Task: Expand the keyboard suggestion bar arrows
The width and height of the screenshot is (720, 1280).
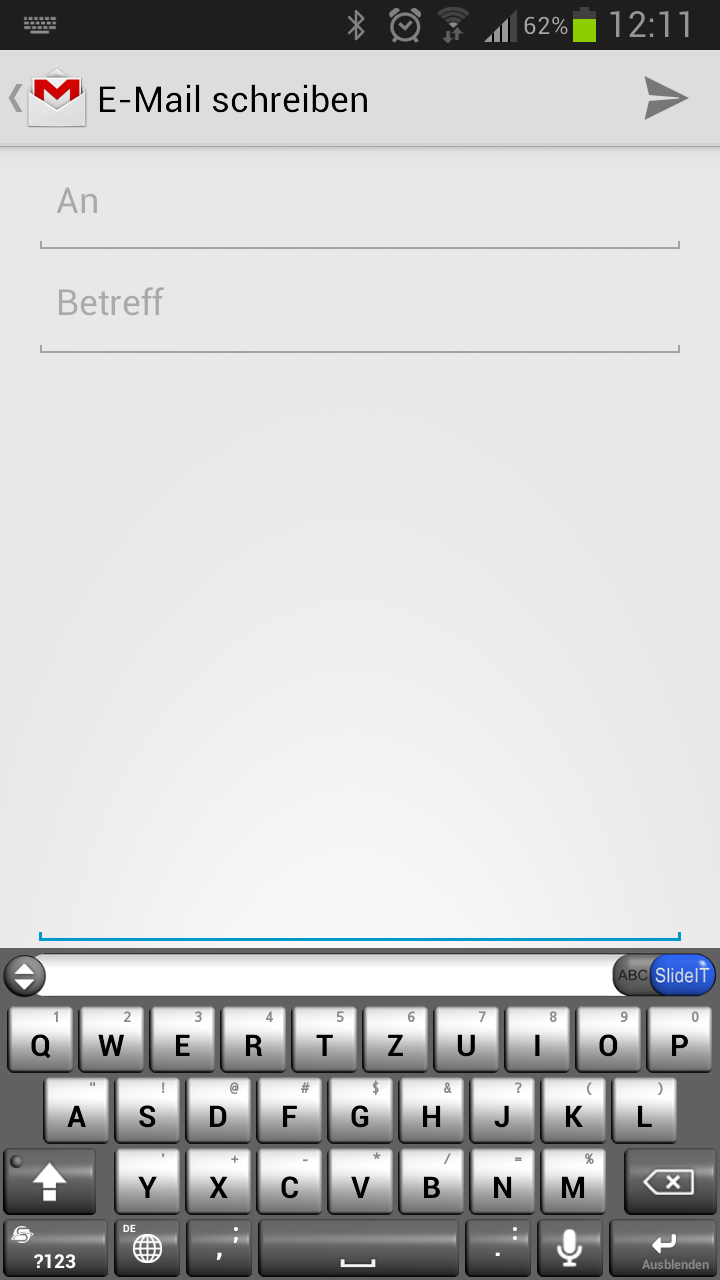Action: click(x=25, y=975)
